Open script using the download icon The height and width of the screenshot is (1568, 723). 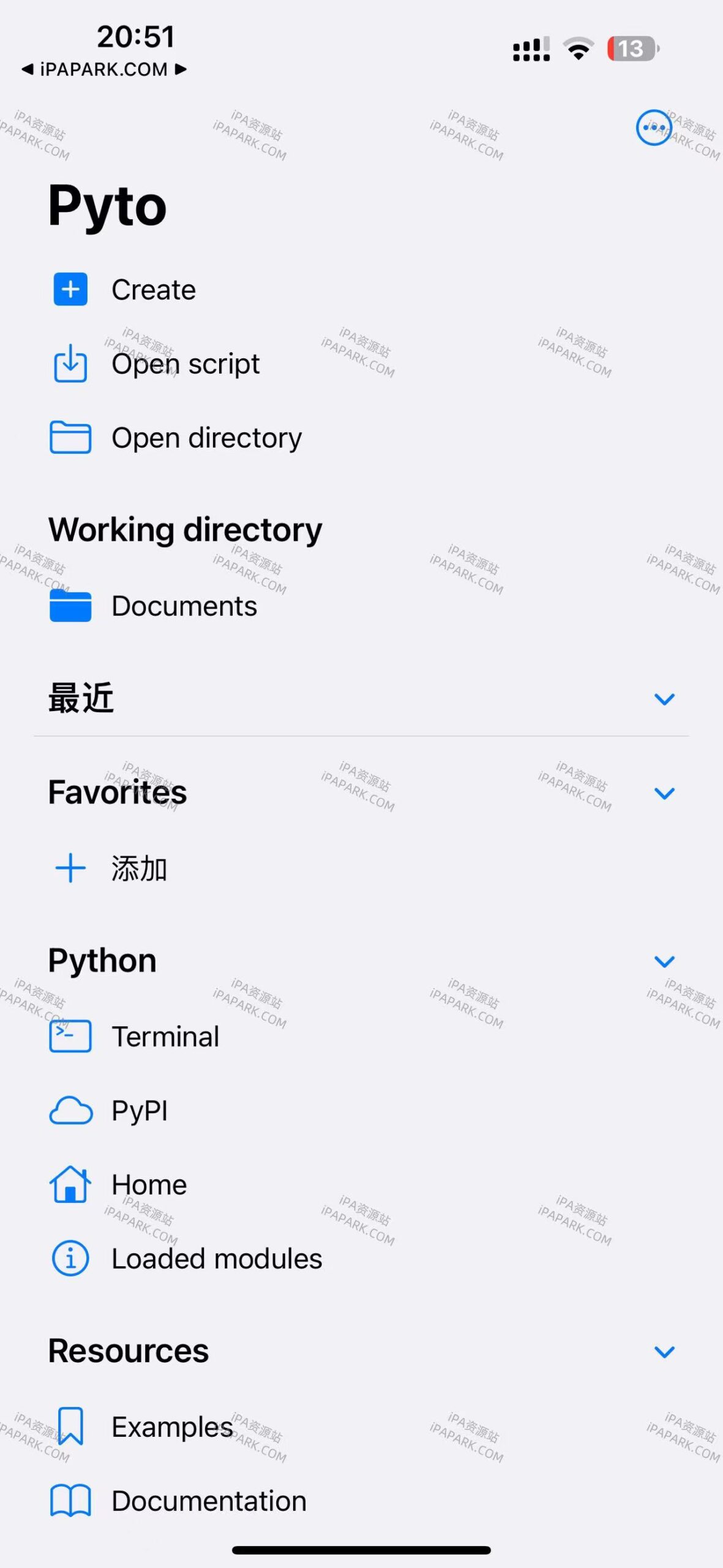(x=70, y=363)
